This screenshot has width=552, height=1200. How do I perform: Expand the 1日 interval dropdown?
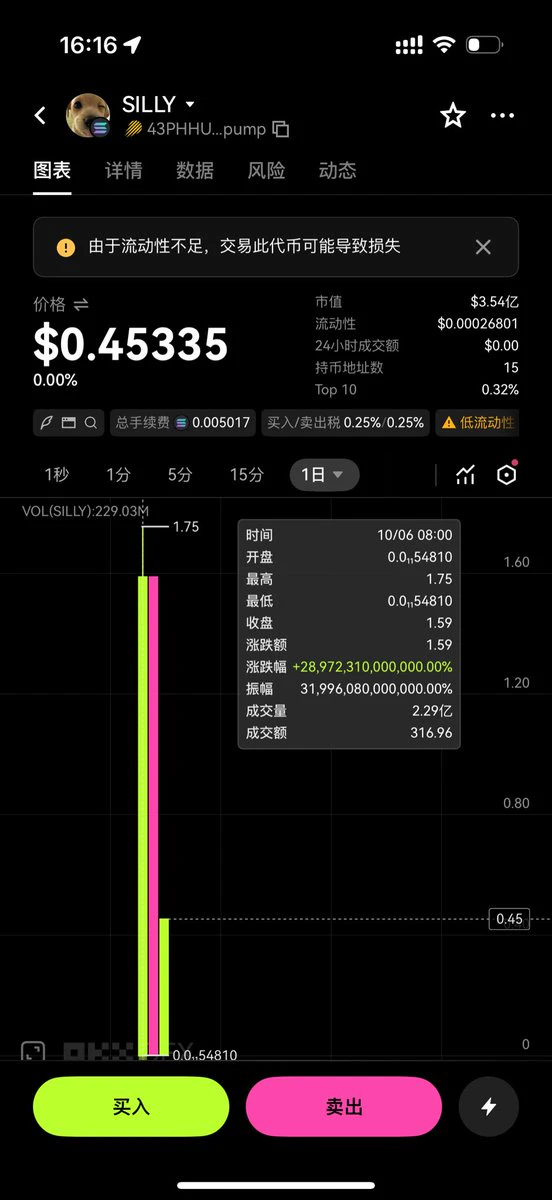click(324, 475)
